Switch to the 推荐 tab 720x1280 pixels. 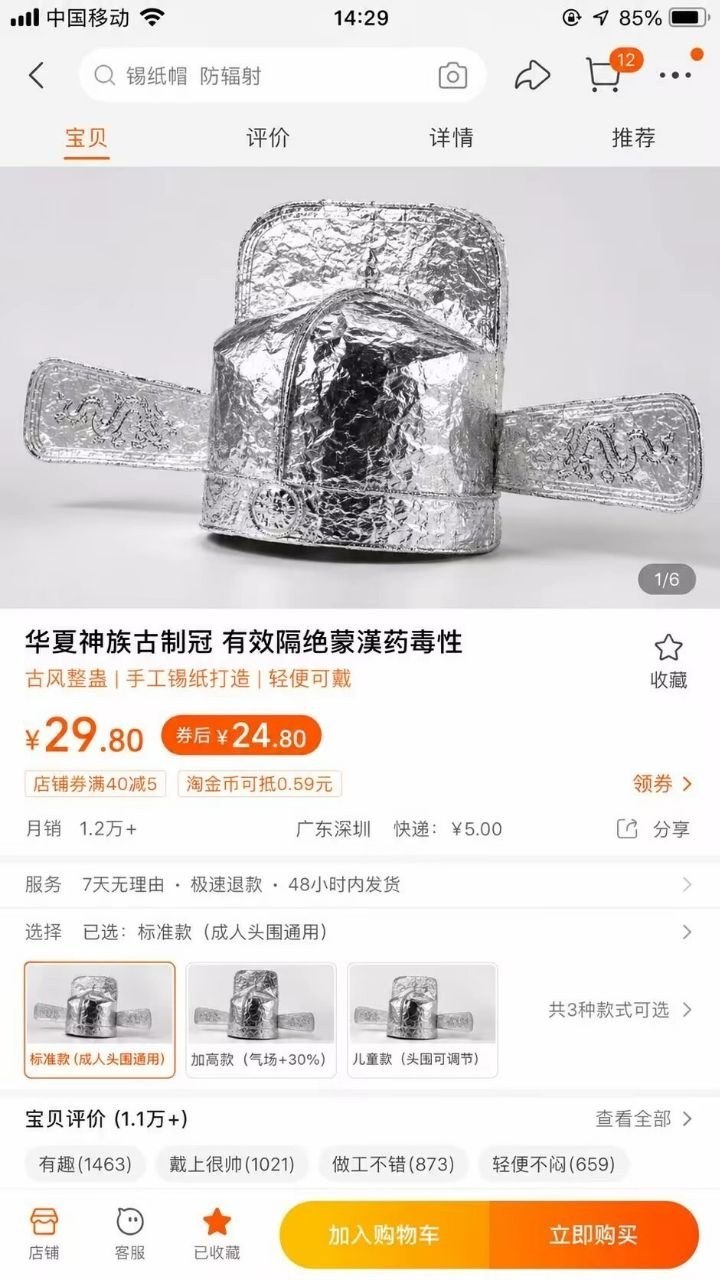633,138
